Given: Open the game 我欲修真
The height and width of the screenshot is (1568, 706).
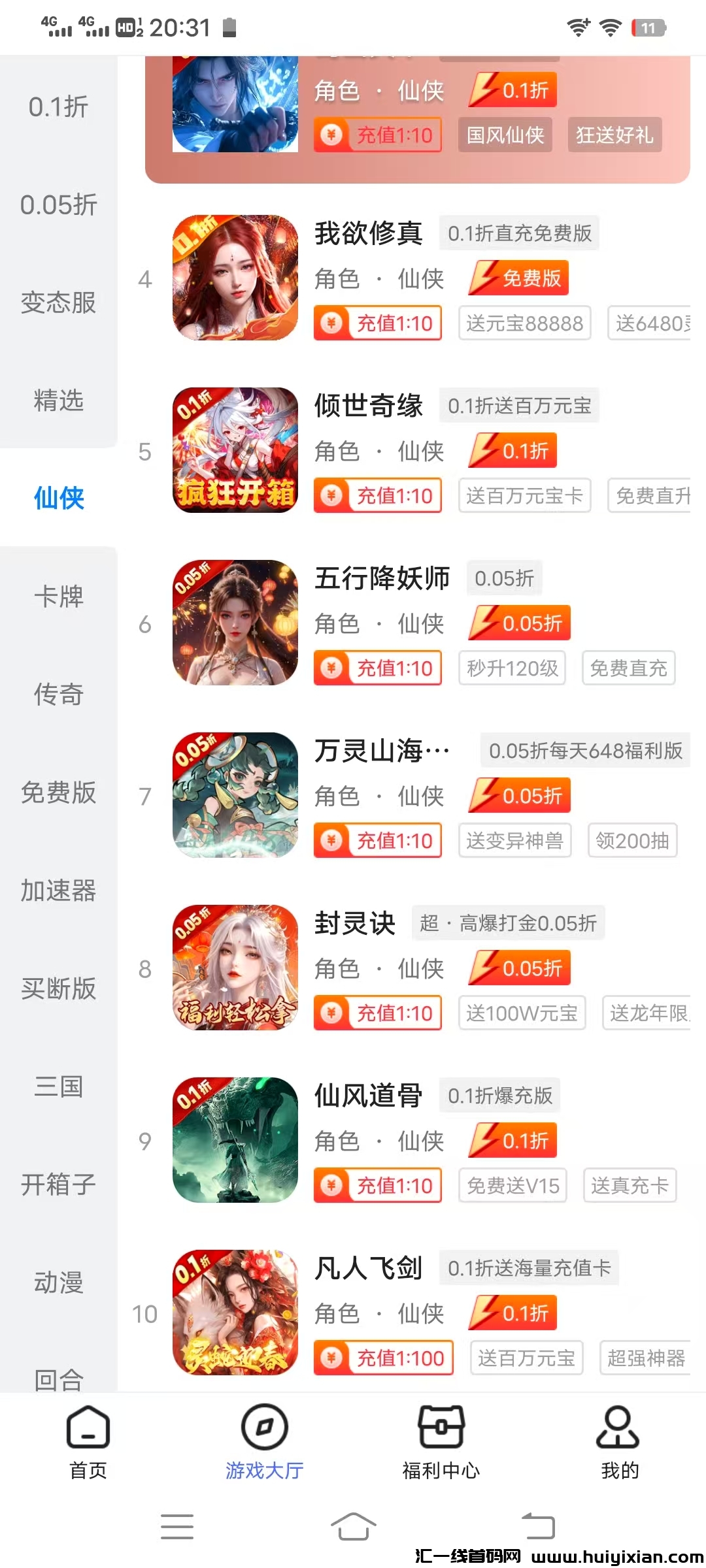Looking at the screenshot, I should [369, 233].
